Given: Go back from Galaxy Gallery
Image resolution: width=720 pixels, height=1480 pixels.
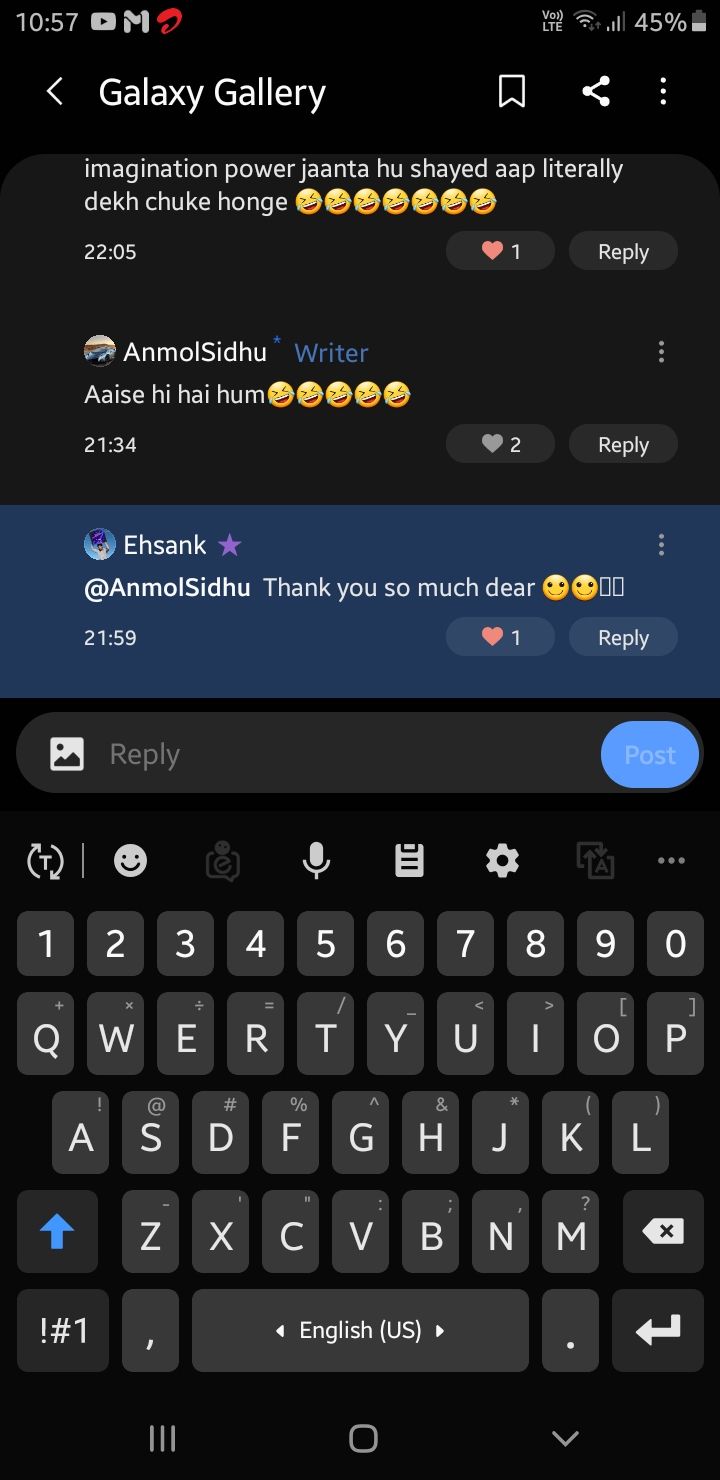Looking at the screenshot, I should pos(55,93).
